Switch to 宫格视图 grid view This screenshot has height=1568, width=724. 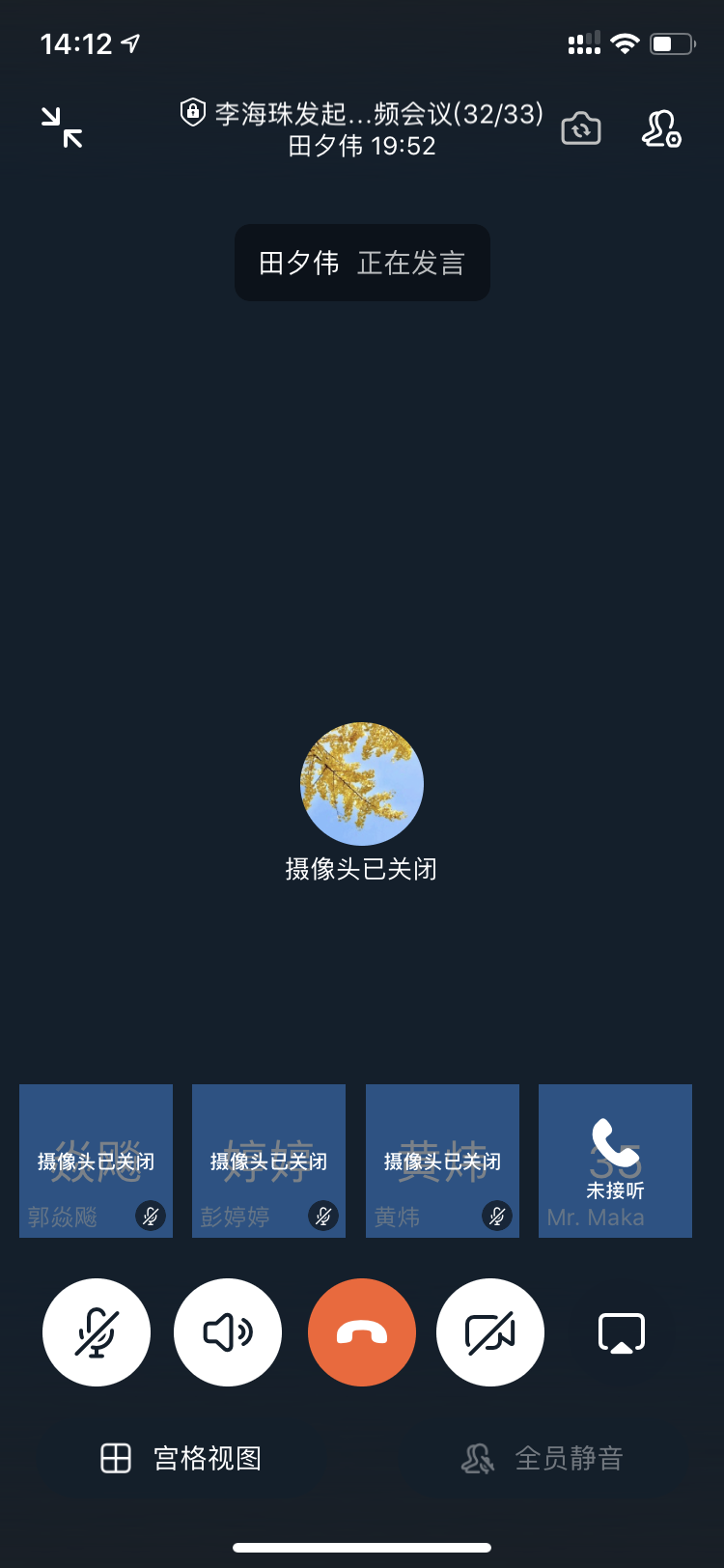[x=181, y=1458]
